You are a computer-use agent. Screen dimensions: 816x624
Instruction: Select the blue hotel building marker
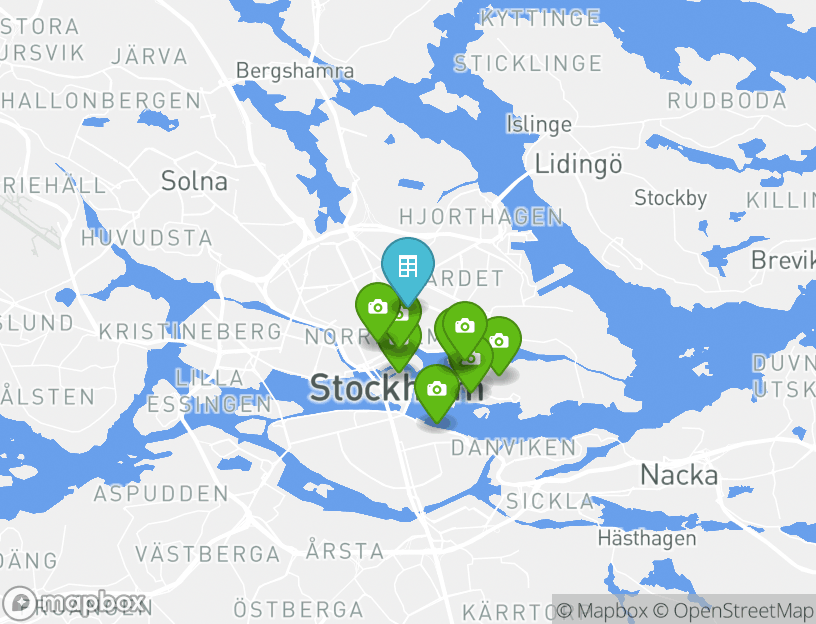[x=407, y=267]
